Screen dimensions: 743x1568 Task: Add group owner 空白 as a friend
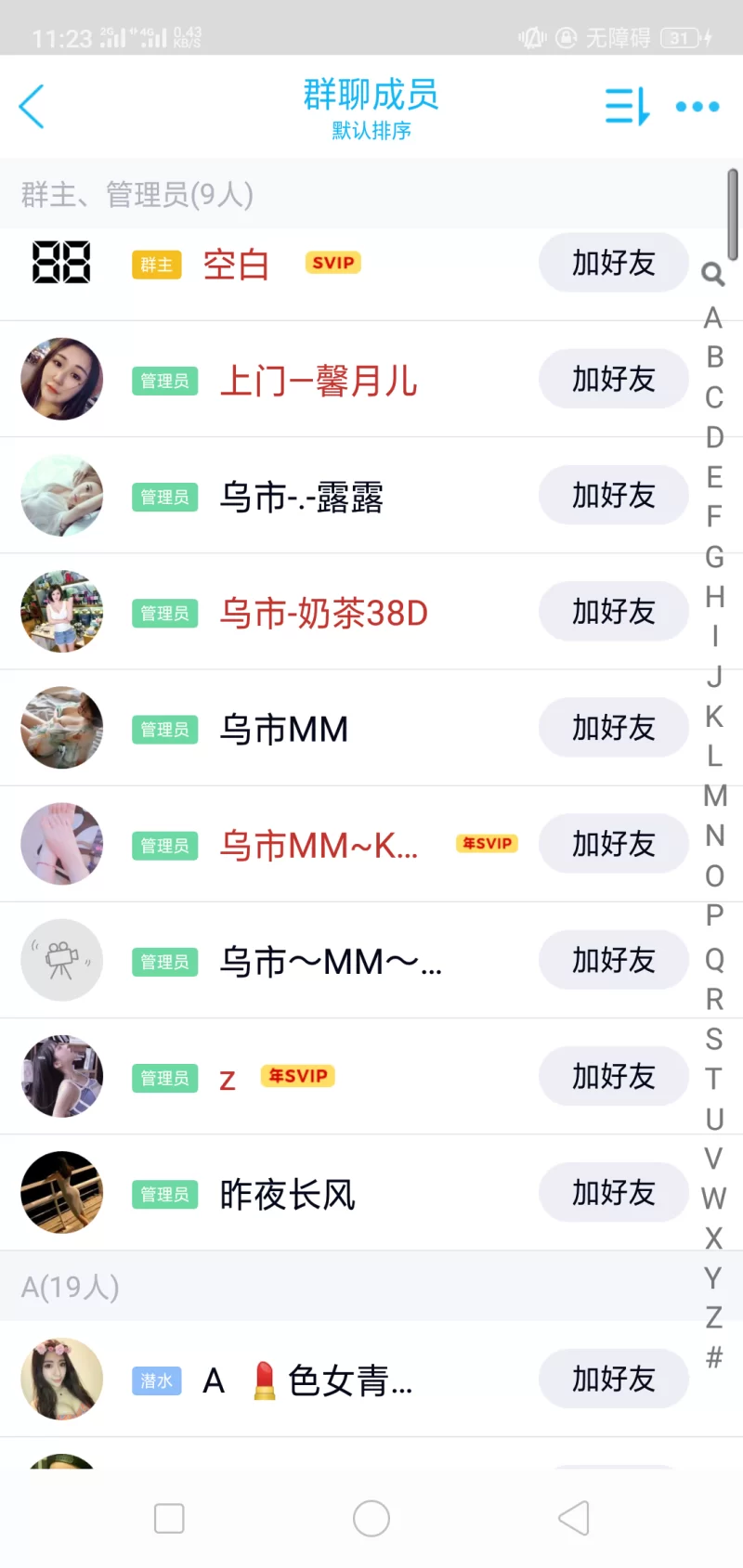pyautogui.click(x=613, y=263)
